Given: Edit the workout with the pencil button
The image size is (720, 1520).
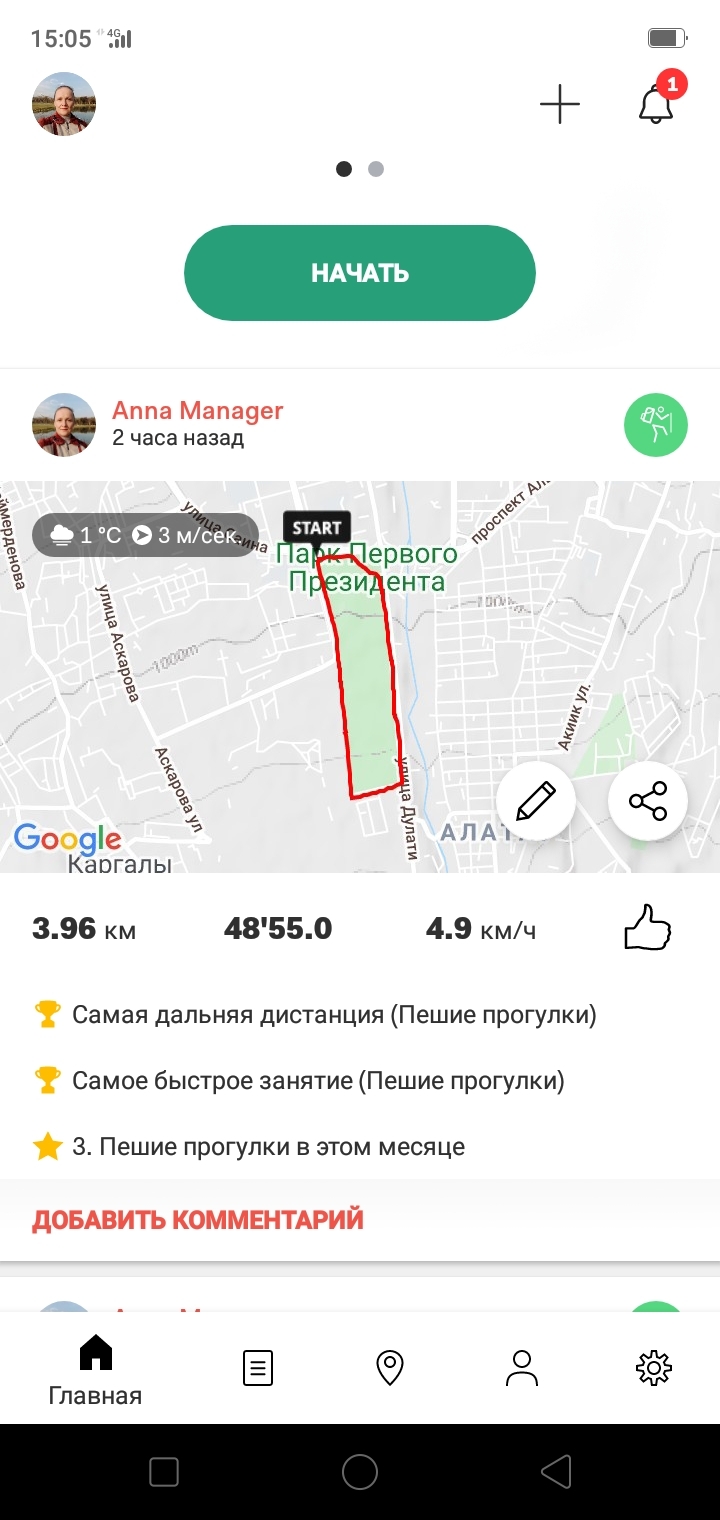Looking at the screenshot, I should (536, 801).
